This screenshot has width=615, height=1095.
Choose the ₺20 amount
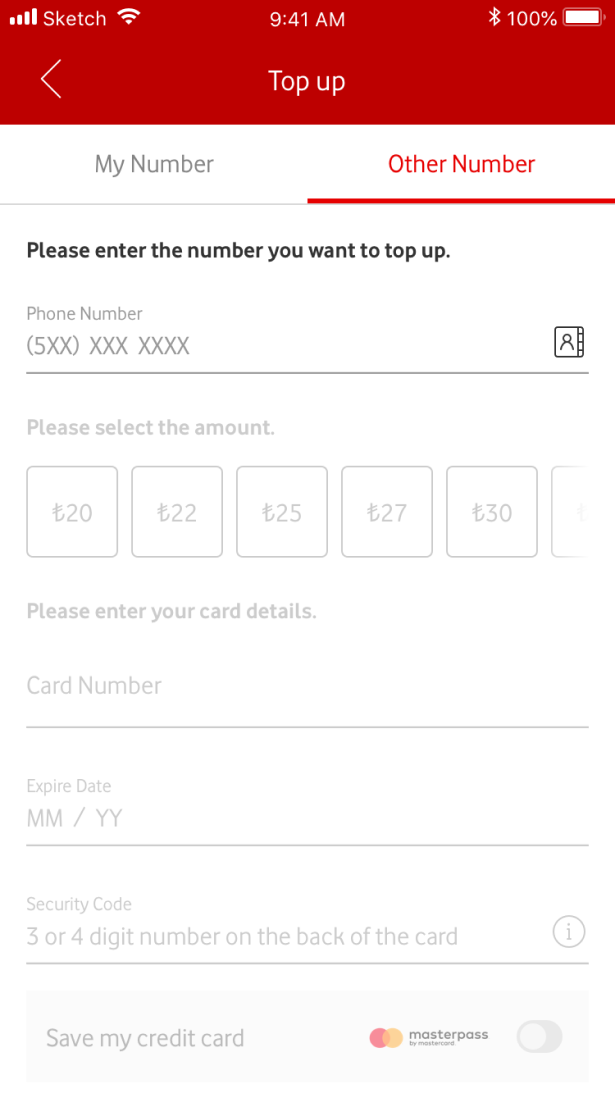[x=72, y=512]
